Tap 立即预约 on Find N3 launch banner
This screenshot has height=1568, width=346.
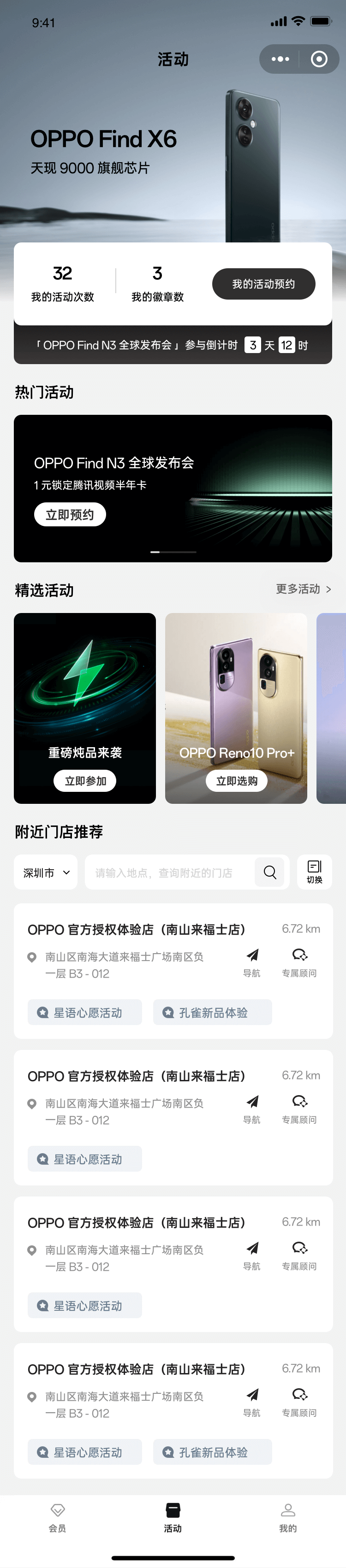click(70, 514)
